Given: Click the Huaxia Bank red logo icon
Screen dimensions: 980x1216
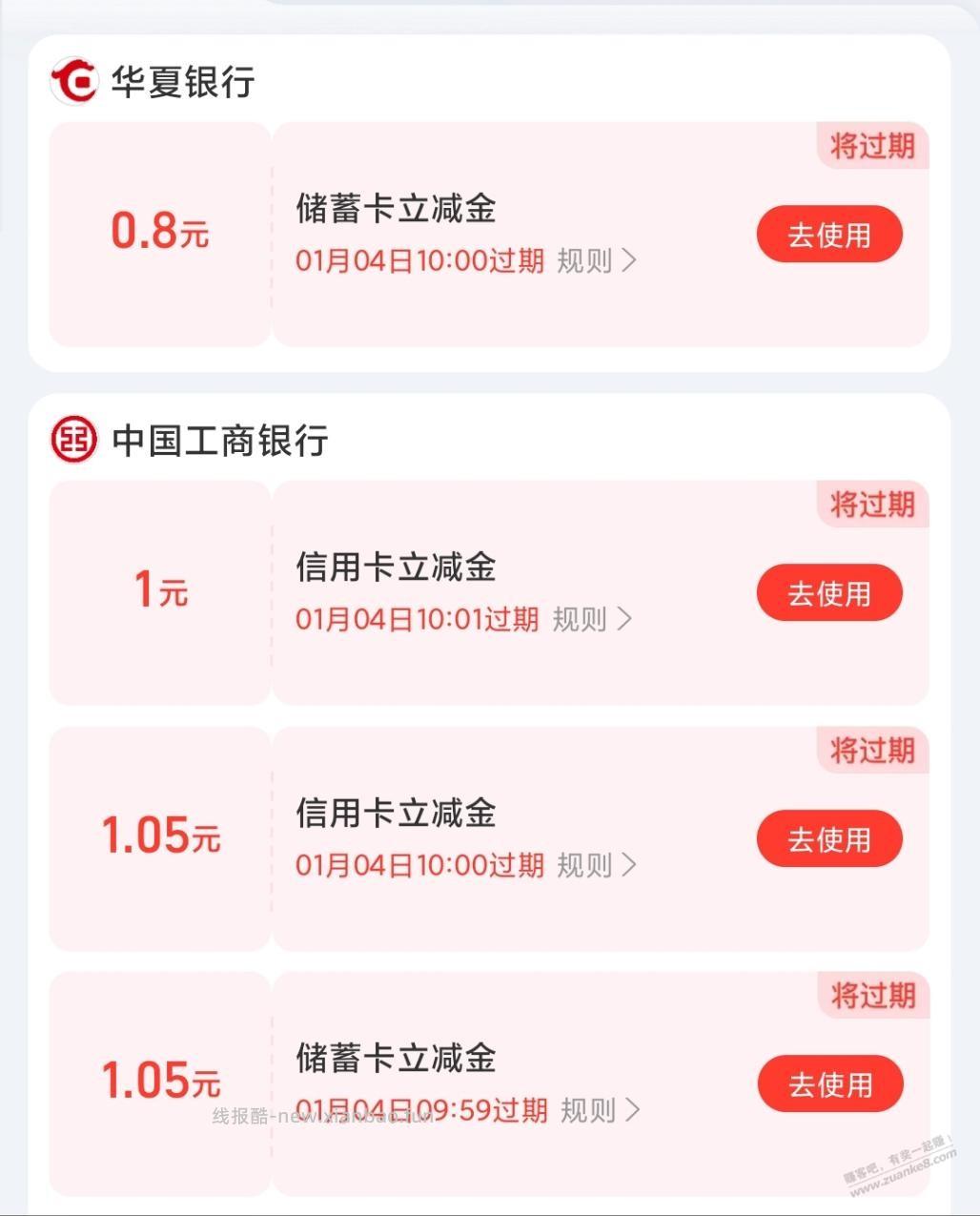Looking at the screenshot, I should pos(75,81).
